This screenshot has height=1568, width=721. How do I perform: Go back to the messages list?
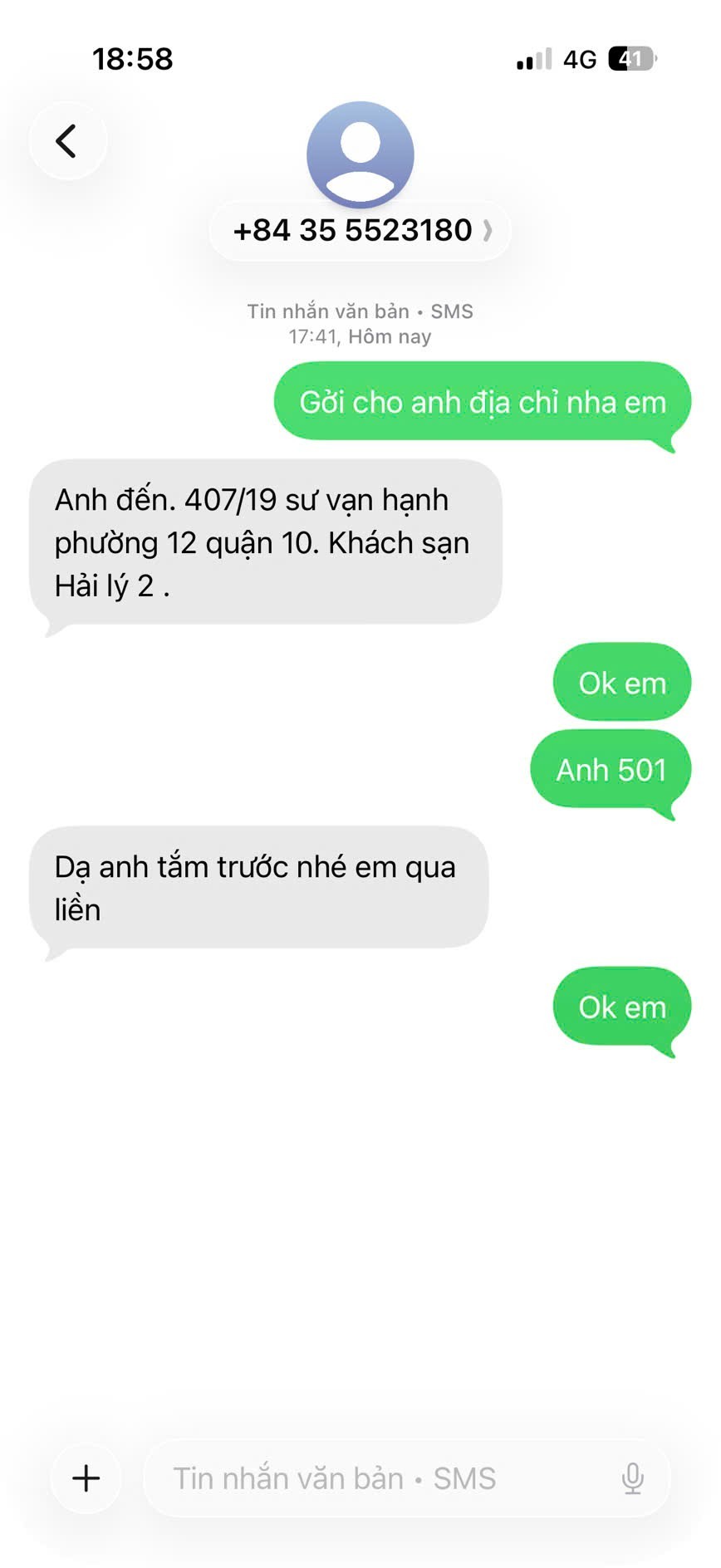[67, 141]
